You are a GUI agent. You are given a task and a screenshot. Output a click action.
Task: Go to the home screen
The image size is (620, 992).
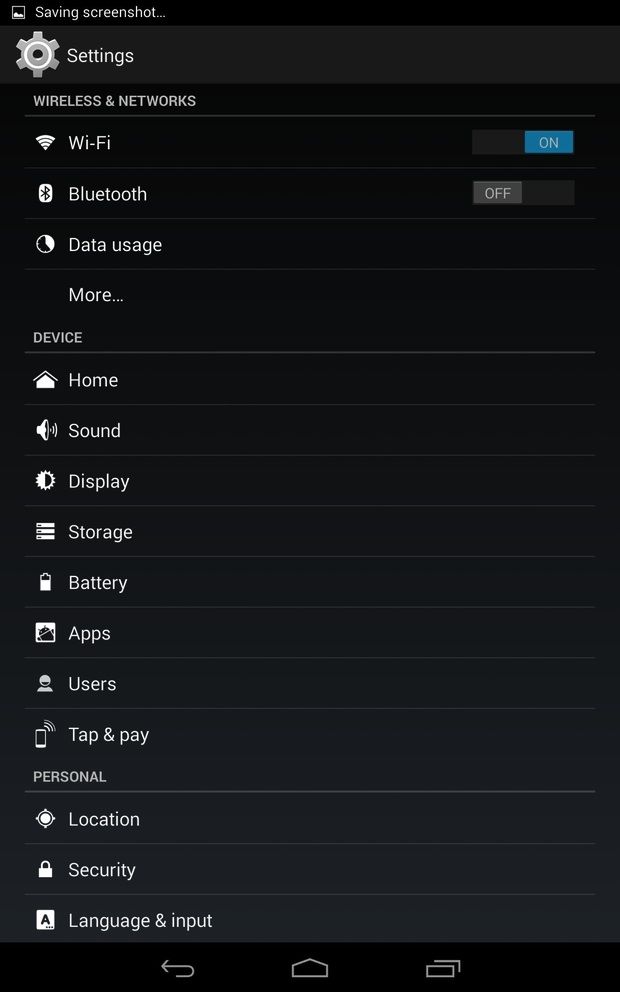tap(310, 968)
